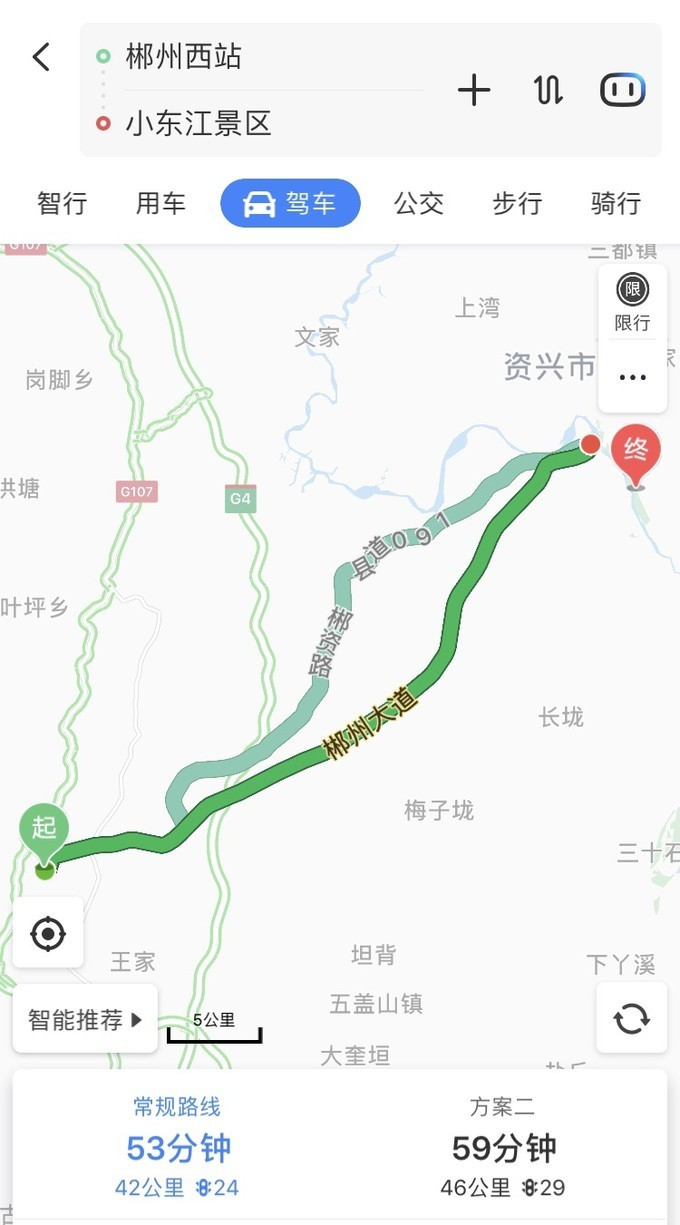Select the 驾车 driving tab
The image size is (680, 1225).
(x=290, y=204)
